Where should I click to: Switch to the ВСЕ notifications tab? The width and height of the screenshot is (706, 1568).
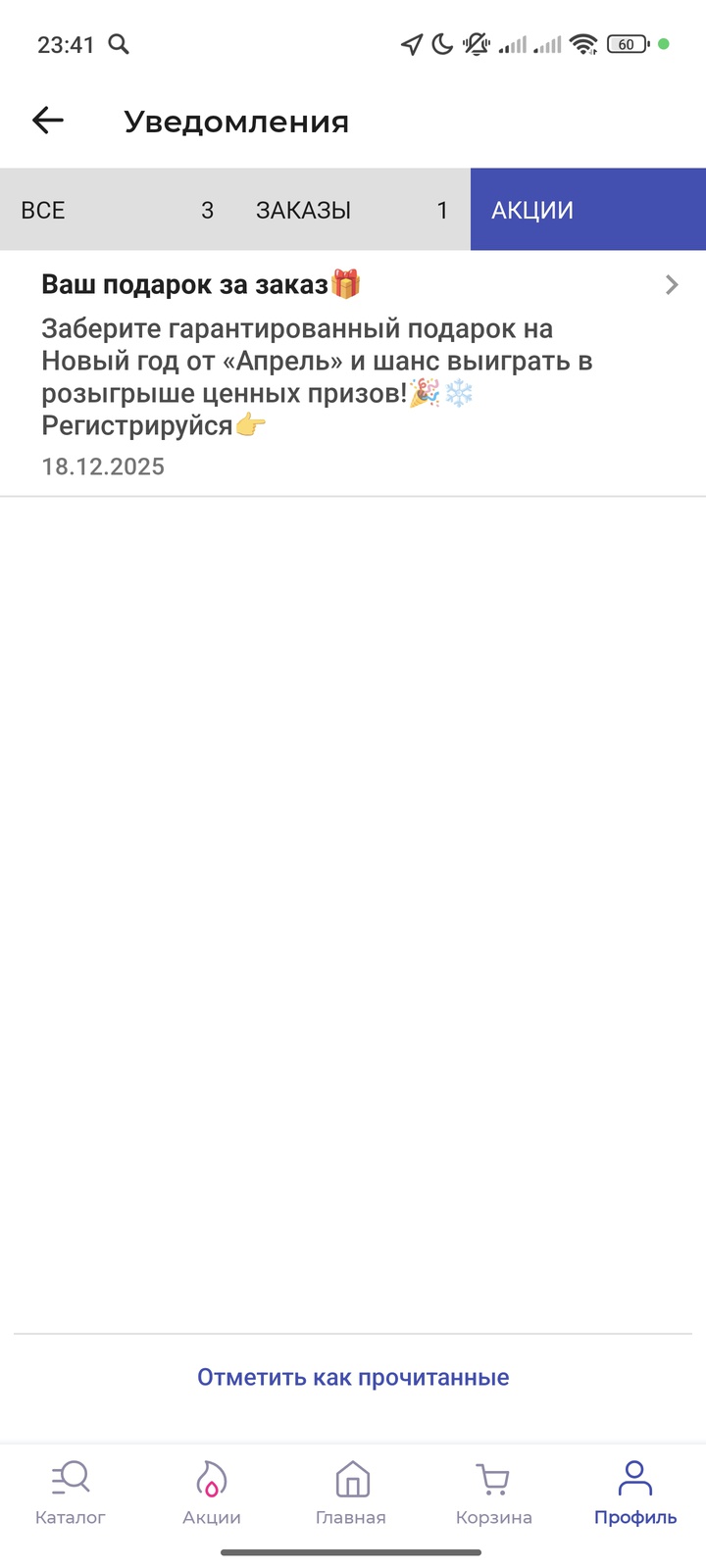118,210
